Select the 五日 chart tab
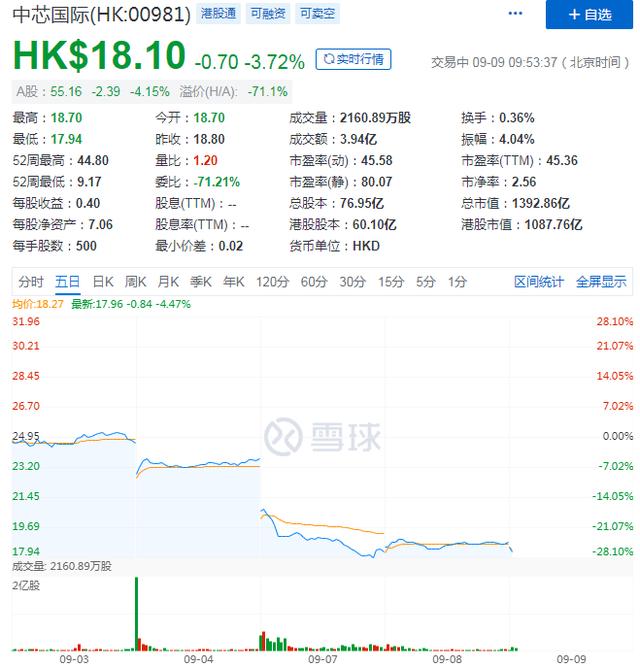This screenshot has height=667, width=640. (x=67, y=282)
